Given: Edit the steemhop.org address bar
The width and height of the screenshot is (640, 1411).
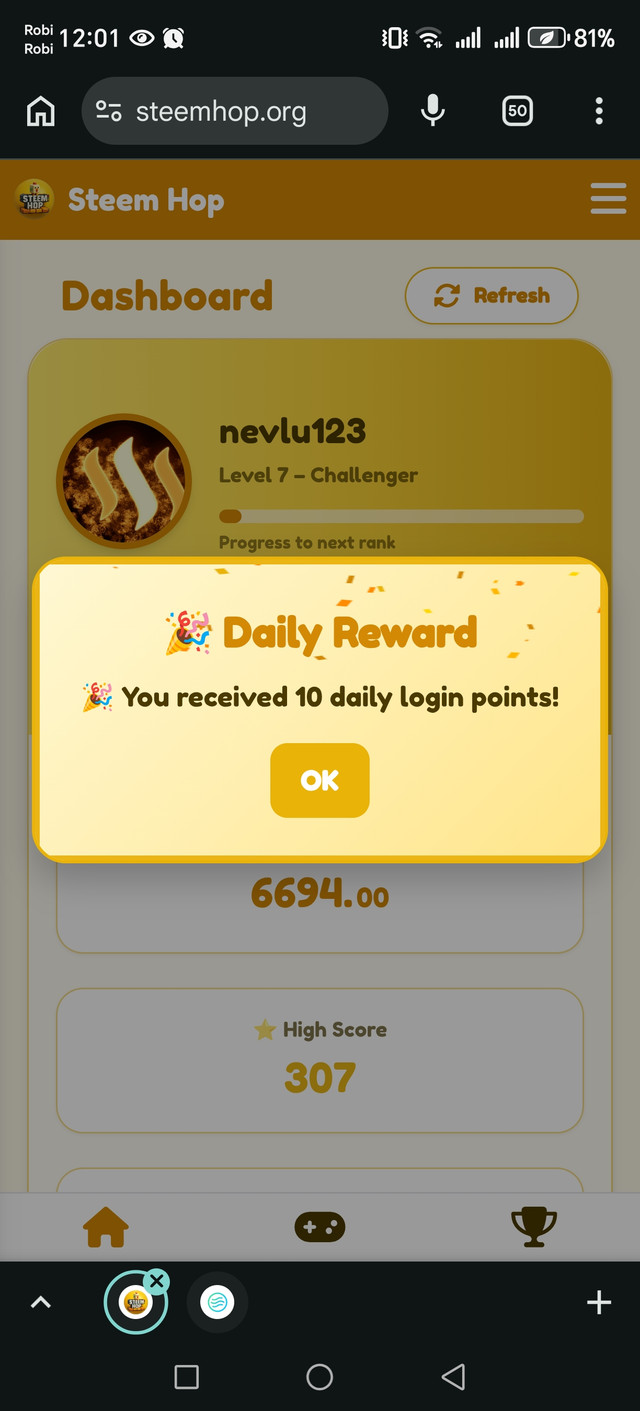Looking at the screenshot, I should (234, 112).
